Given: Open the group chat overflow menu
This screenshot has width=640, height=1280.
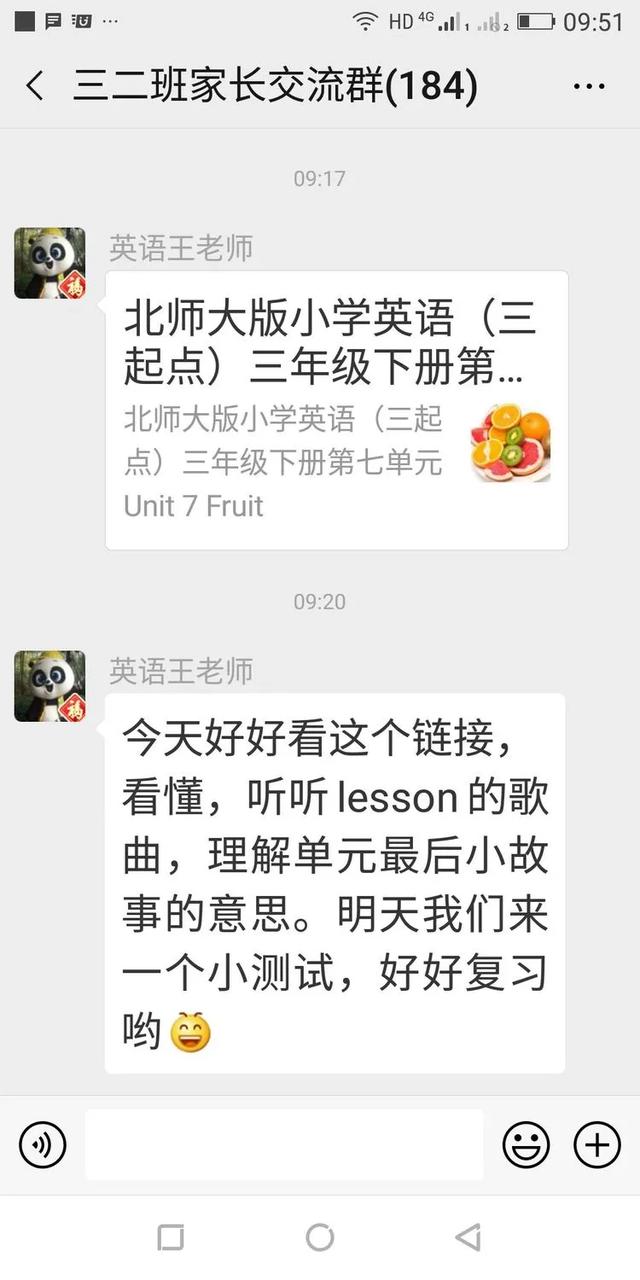Looking at the screenshot, I should point(589,86).
